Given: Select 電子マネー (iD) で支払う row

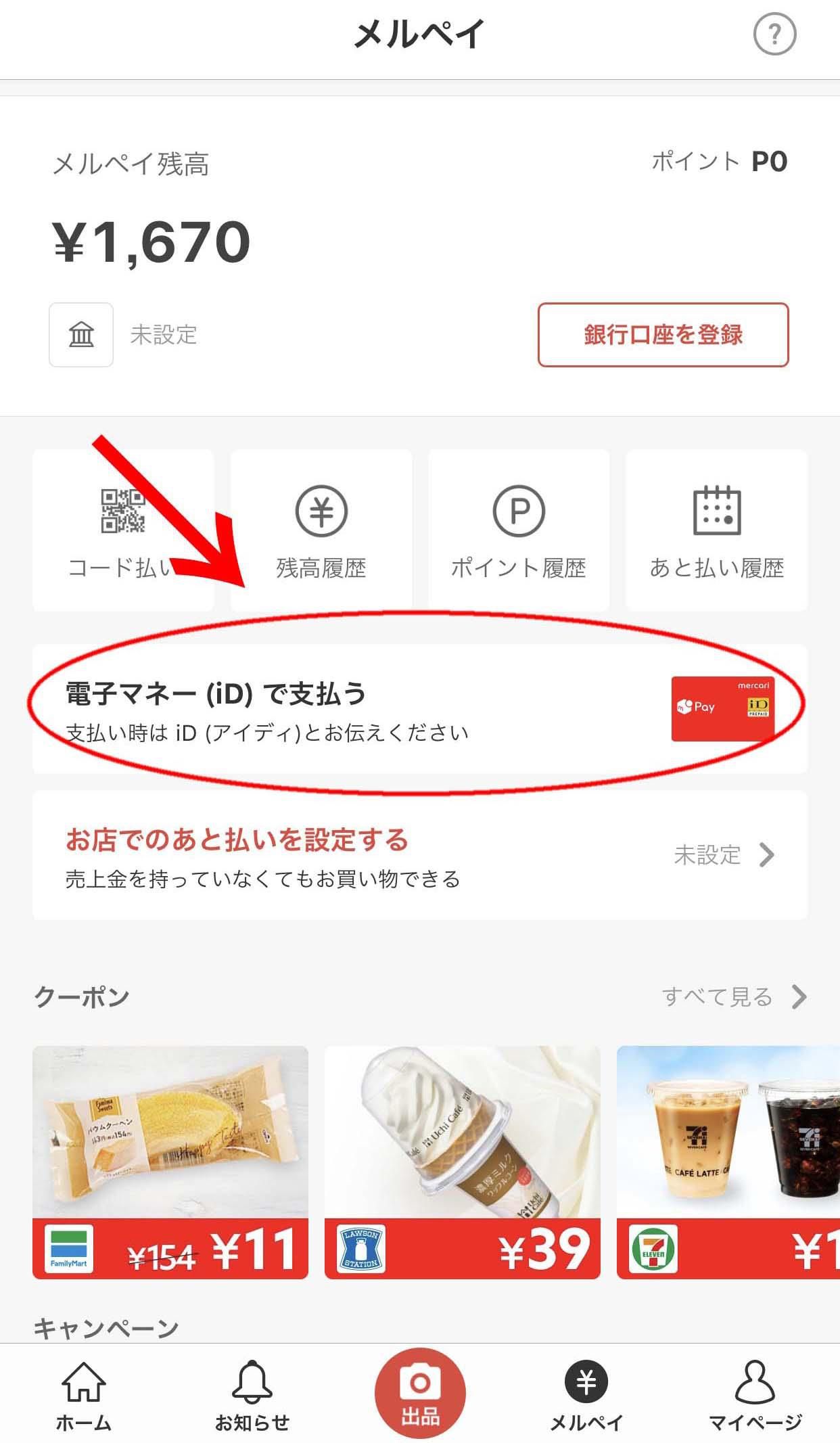Looking at the screenshot, I should click(x=419, y=709).
